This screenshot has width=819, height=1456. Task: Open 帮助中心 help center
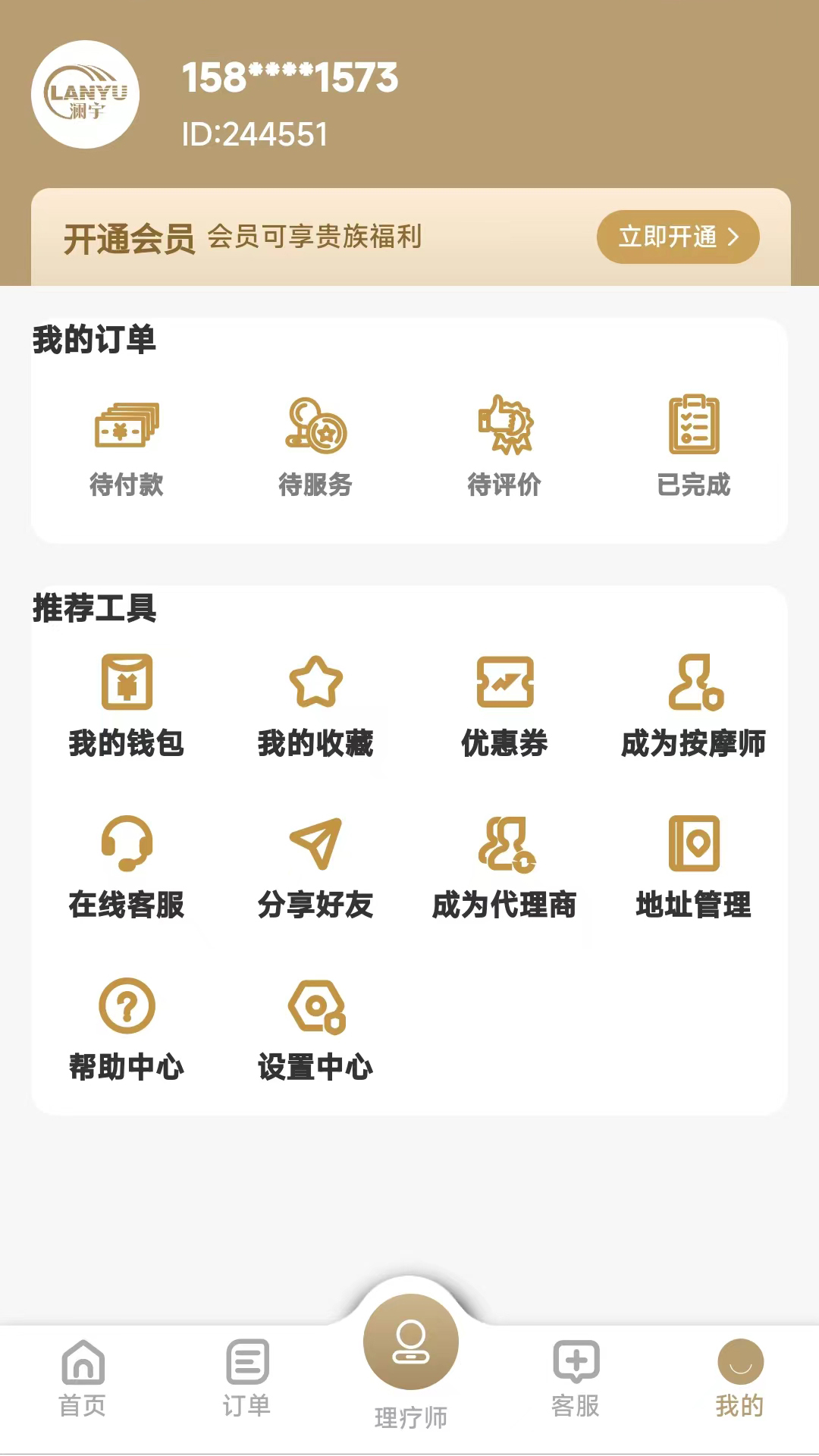click(x=127, y=1029)
